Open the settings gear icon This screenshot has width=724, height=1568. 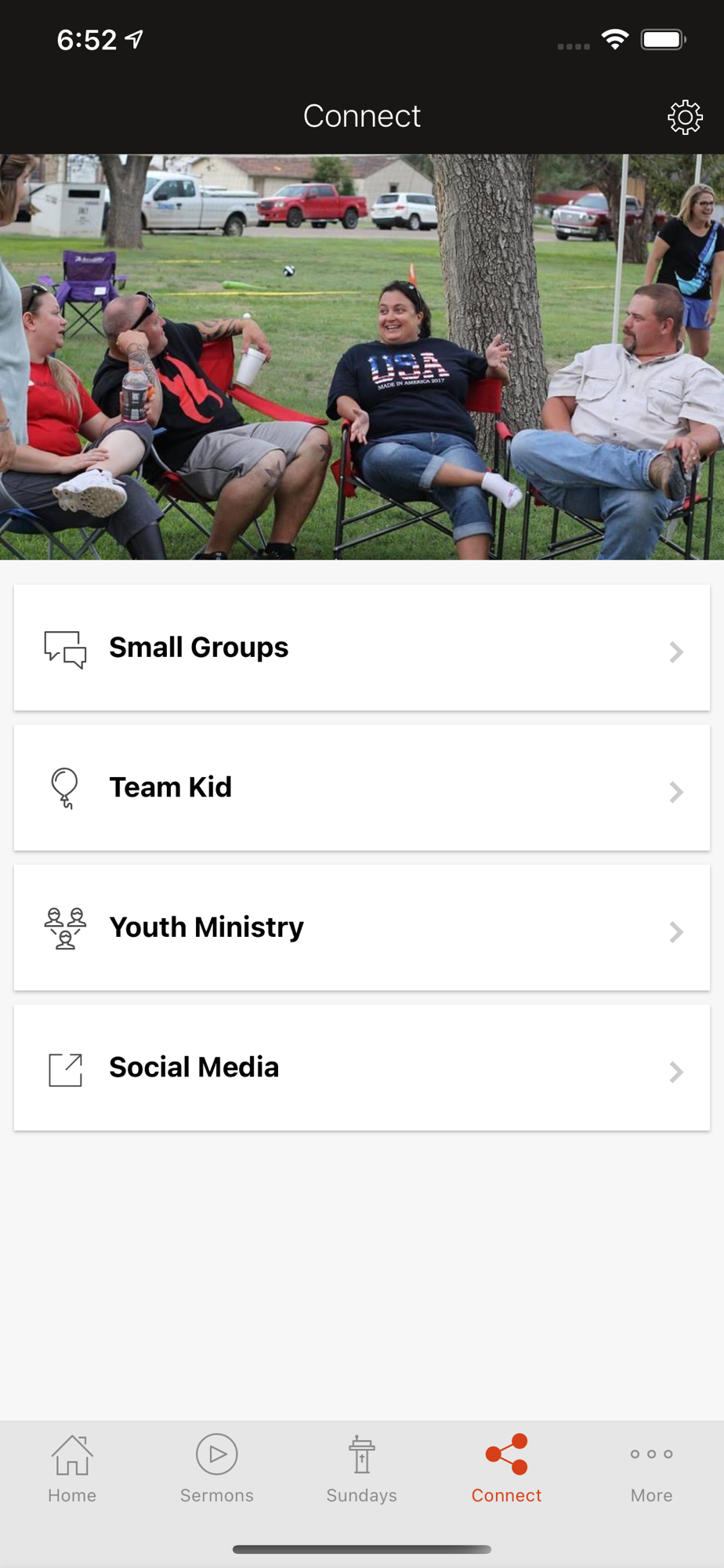[x=685, y=118]
